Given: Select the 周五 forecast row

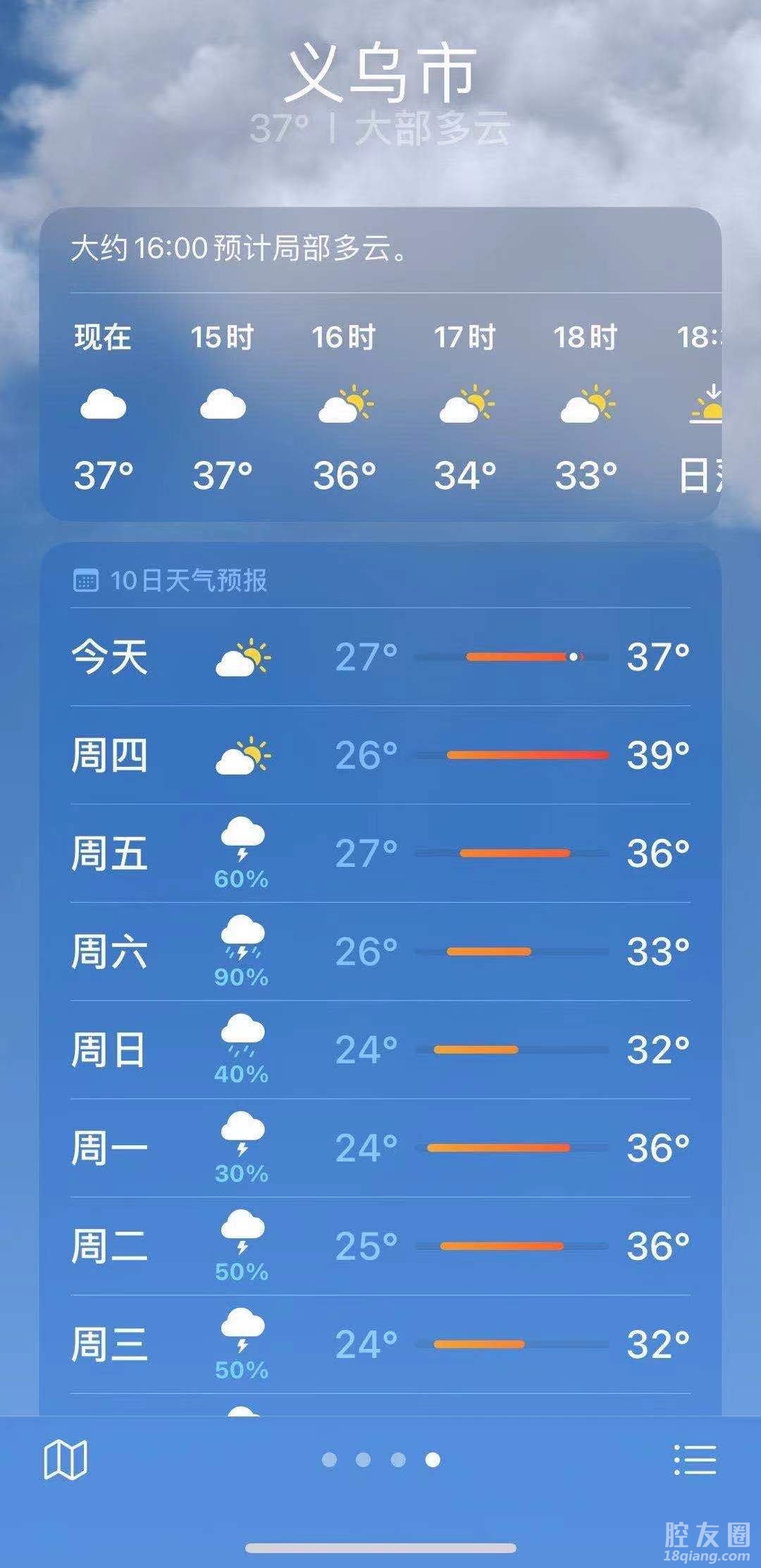Looking at the screenshot, I should click(380, 853).
